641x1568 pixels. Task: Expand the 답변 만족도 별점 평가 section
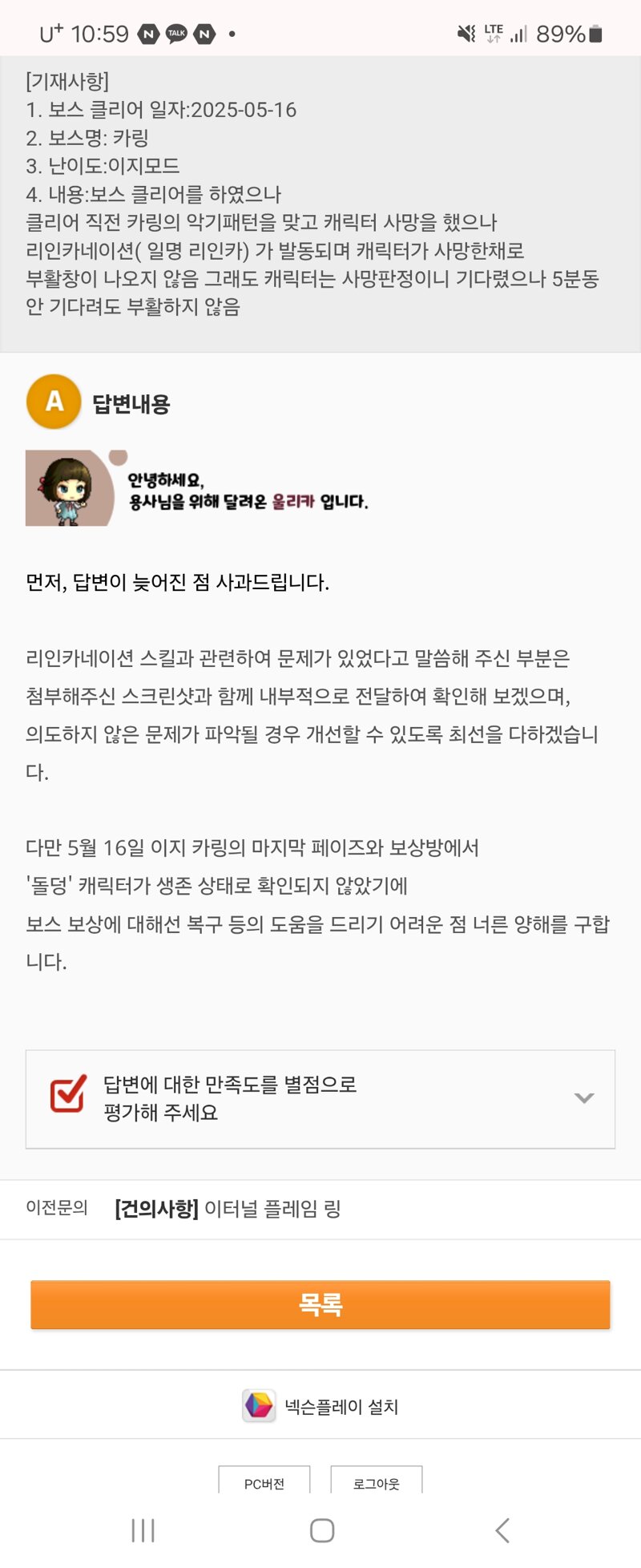coord(583,1097)
